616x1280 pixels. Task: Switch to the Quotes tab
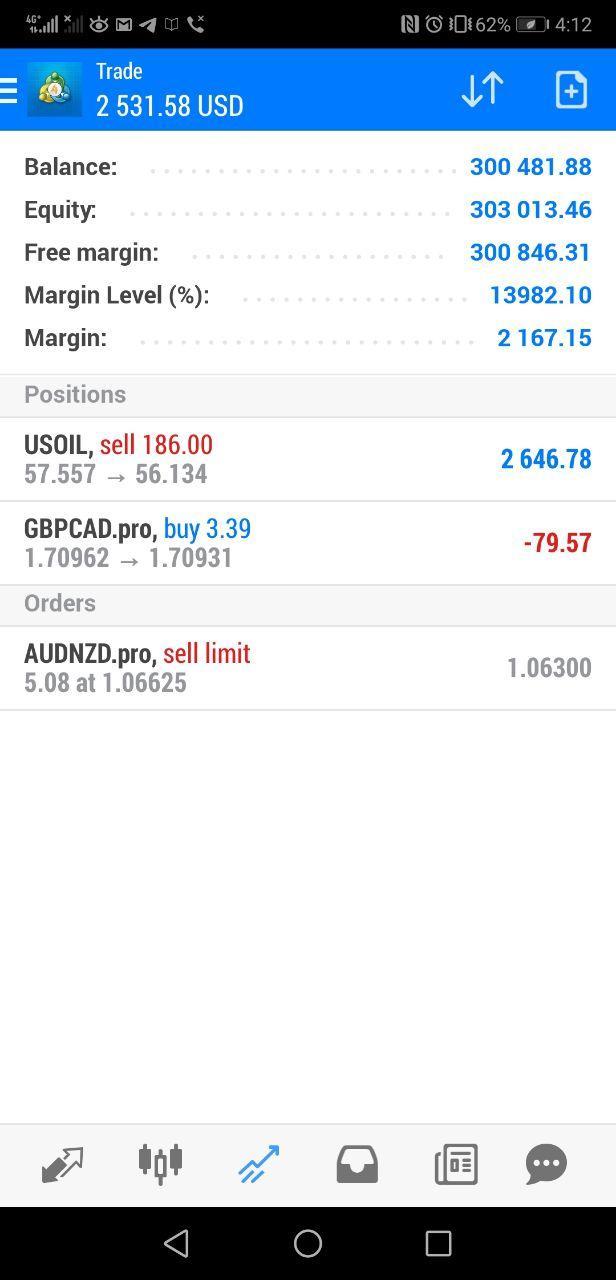(62, 1164)
